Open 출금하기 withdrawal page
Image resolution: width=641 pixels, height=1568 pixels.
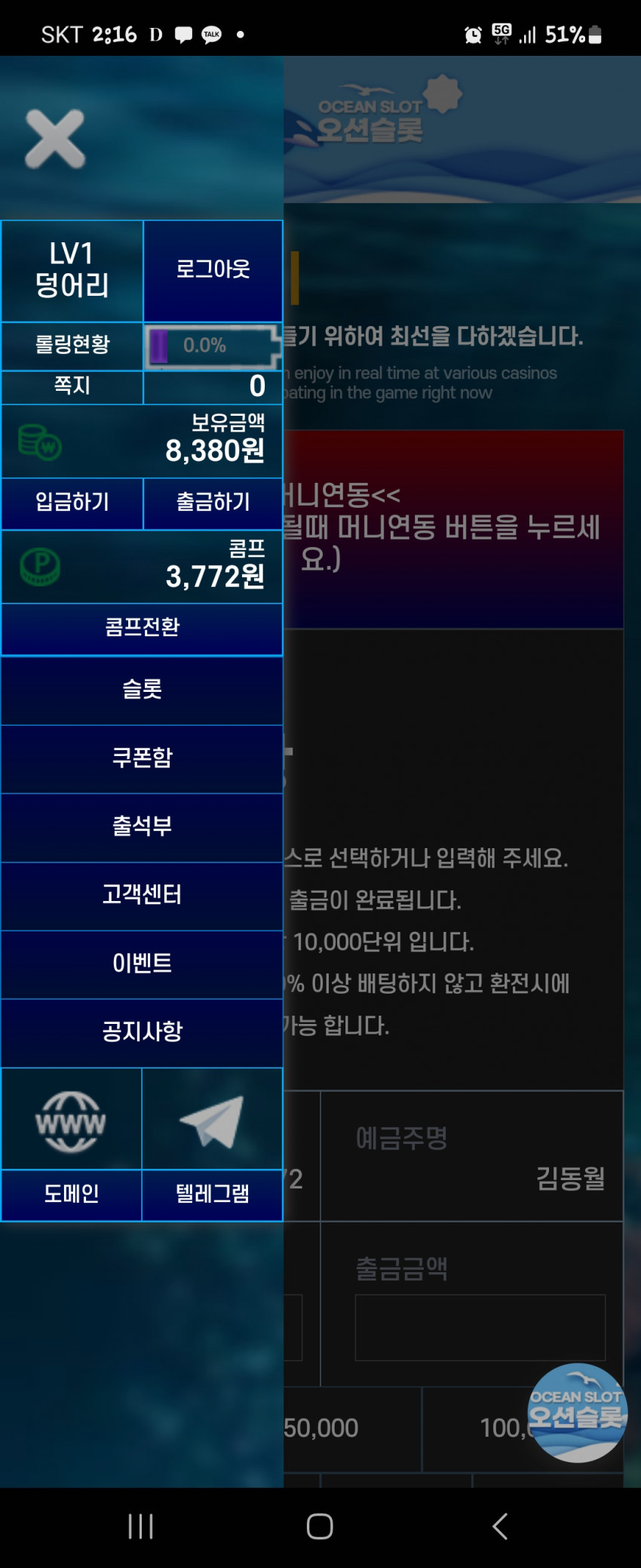click(213, 502)
